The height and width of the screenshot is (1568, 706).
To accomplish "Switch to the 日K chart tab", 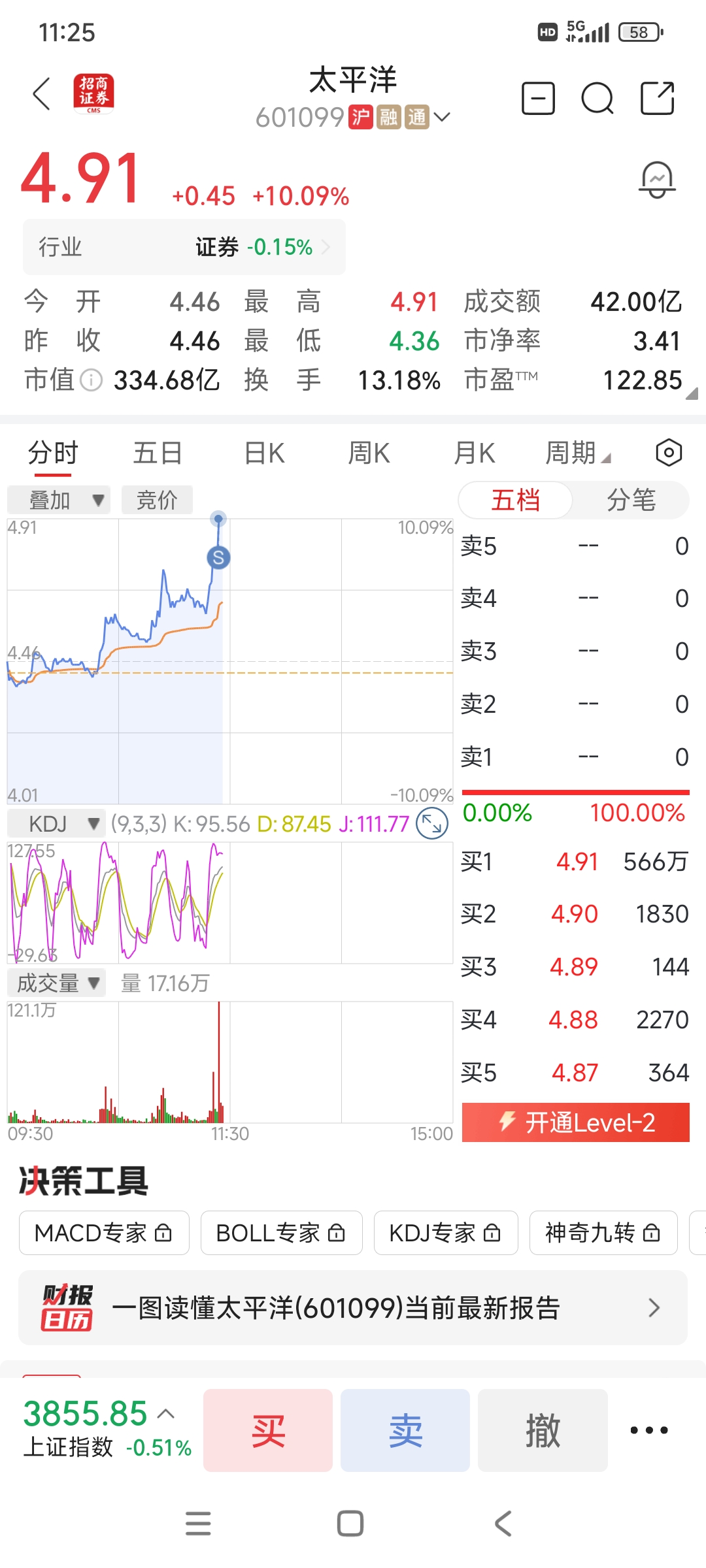I will click(264, 453).
